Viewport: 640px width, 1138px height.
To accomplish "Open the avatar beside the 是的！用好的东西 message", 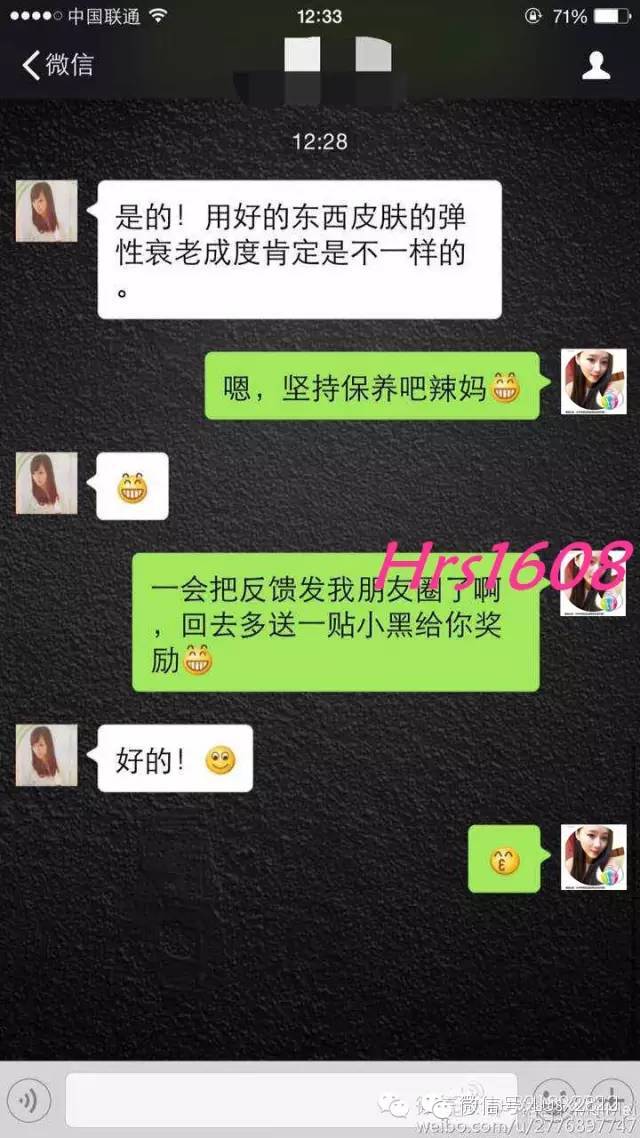I will 46,212.
